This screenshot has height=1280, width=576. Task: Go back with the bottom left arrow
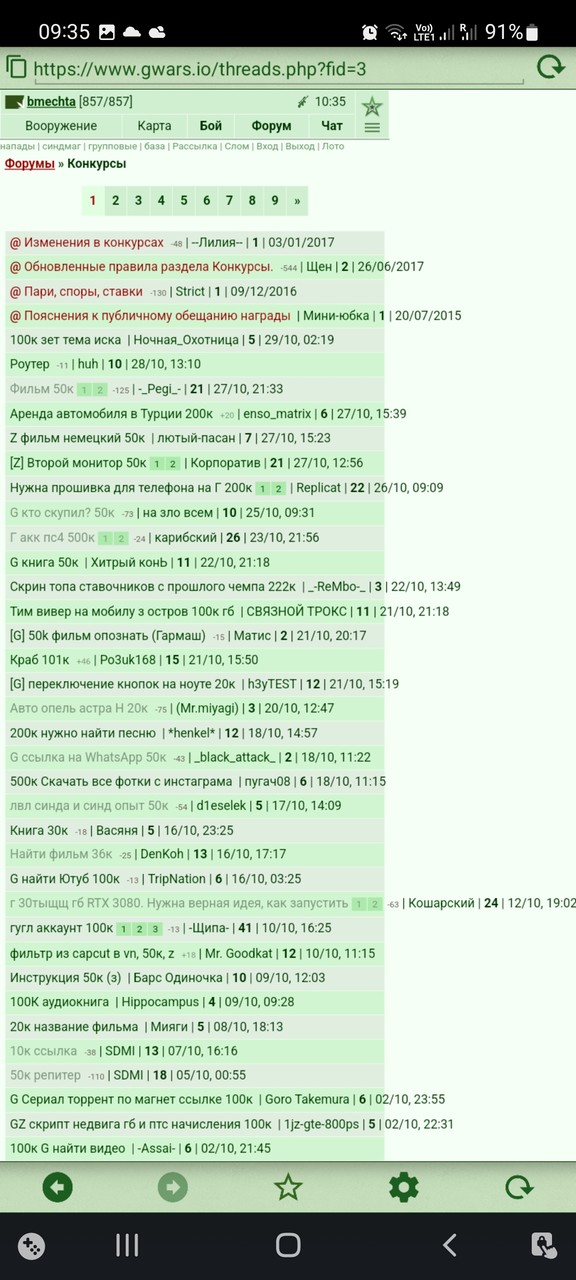[58, 1187]
